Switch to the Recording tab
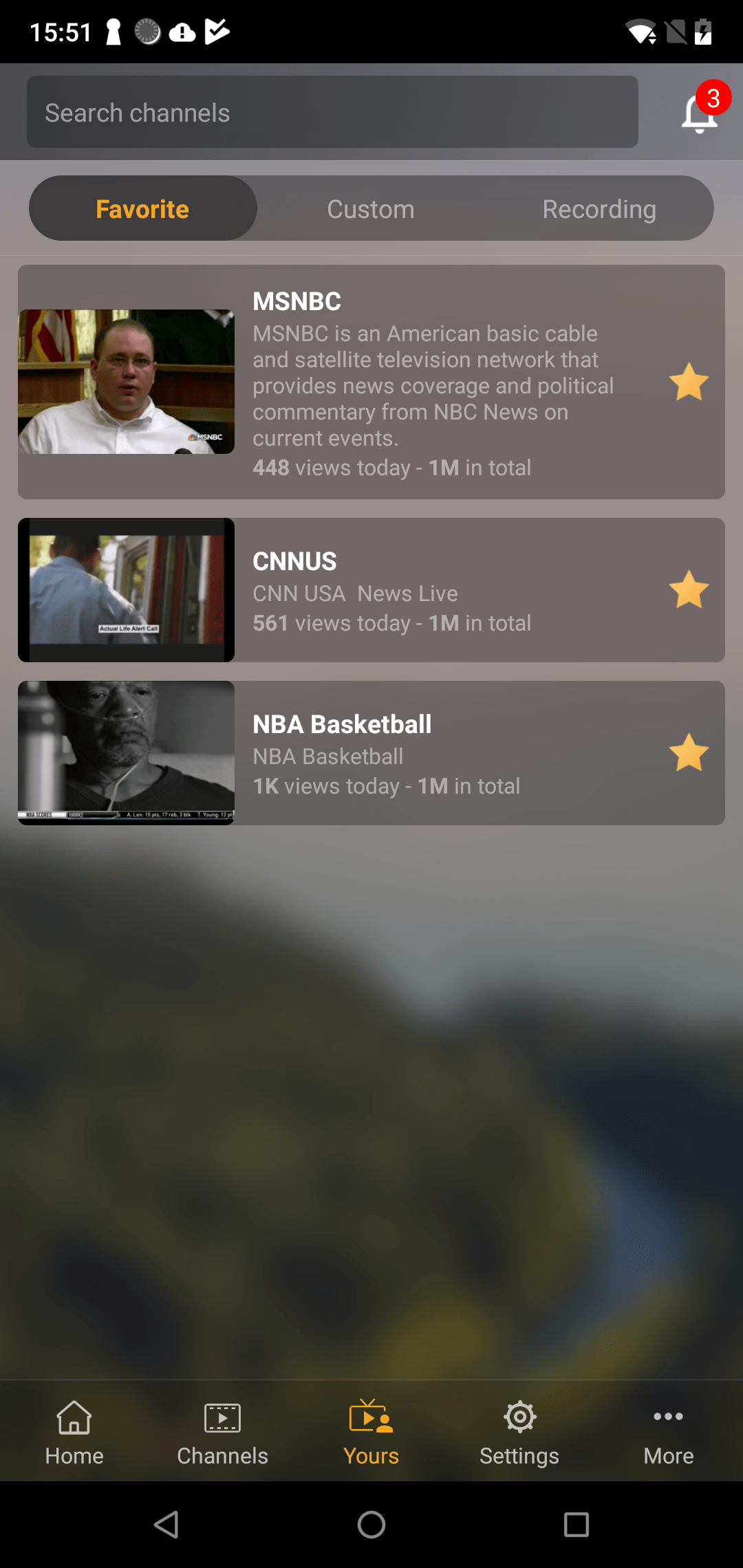The width and height of the screenshot is (743, 1568). 599,209
